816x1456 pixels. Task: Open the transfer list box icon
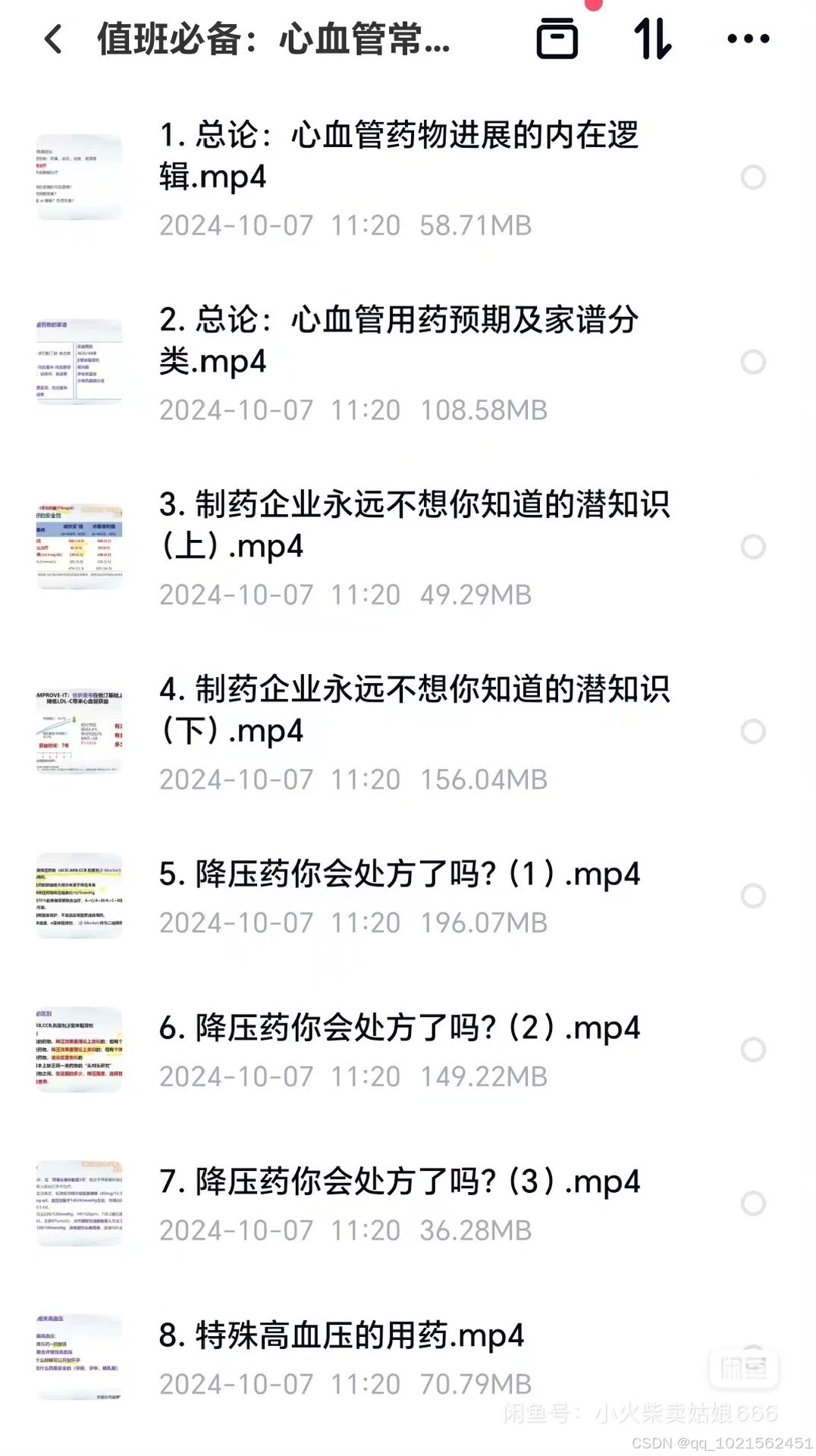[557, 39]
